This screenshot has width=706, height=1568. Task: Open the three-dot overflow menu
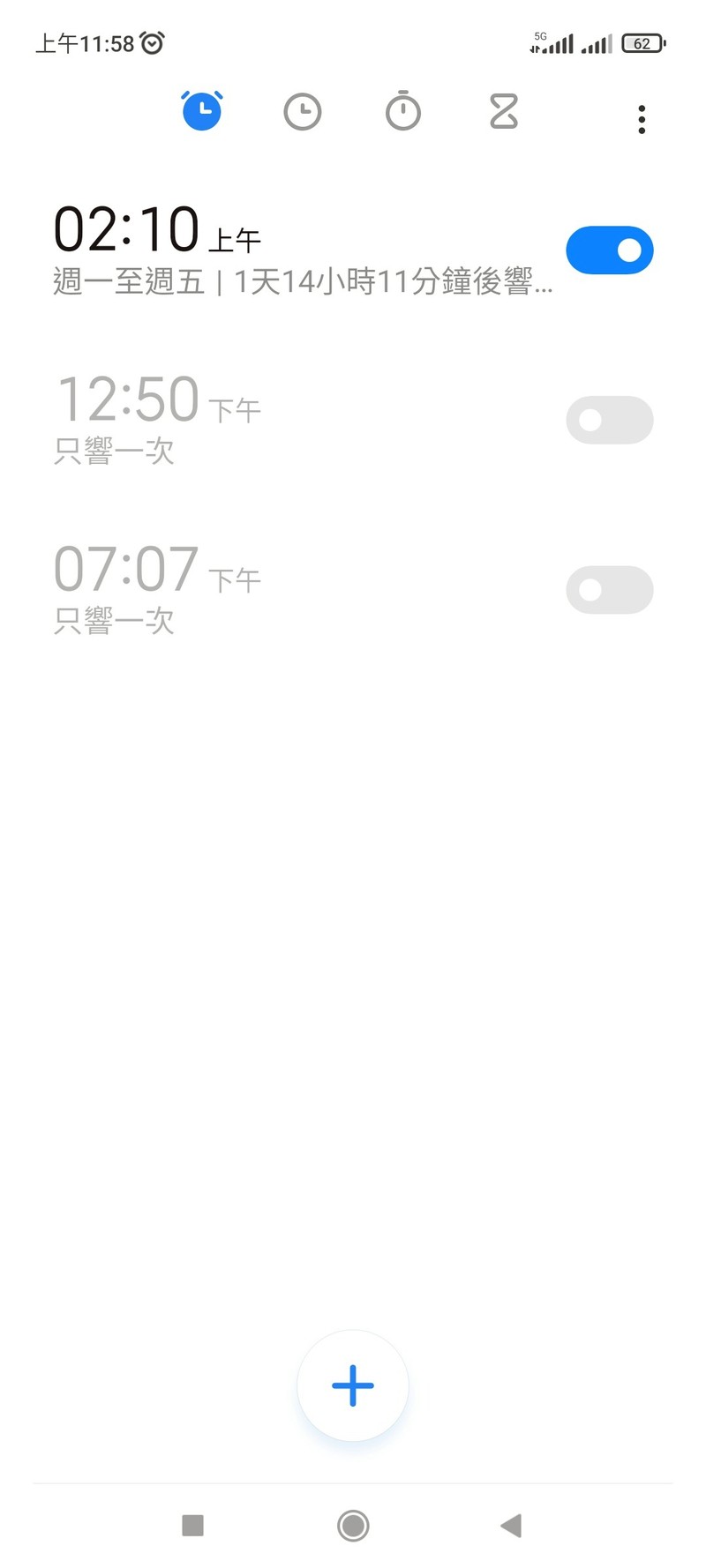(642, 119)
